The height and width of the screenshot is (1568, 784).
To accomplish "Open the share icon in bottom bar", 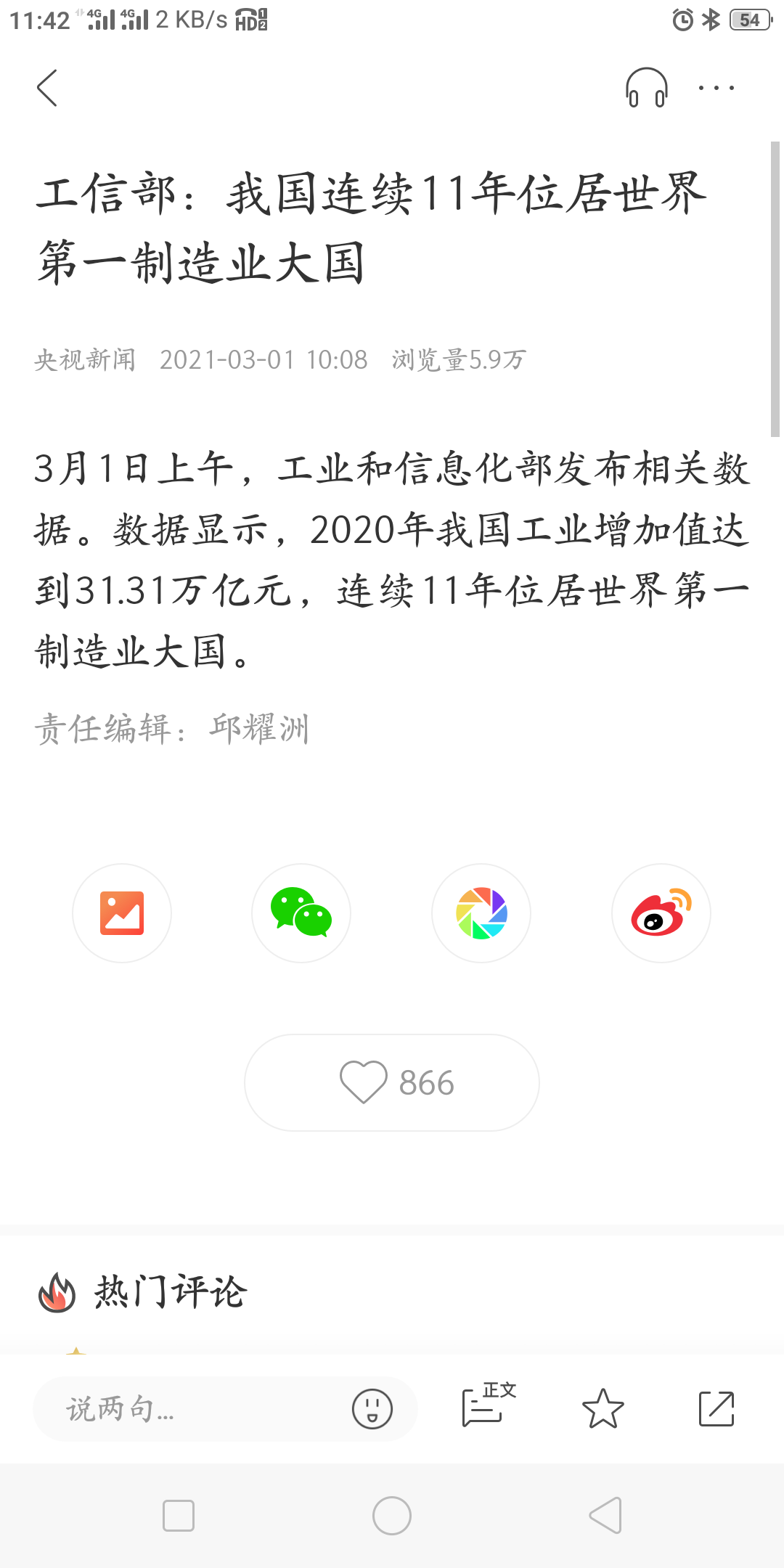I will [716, 1409].
